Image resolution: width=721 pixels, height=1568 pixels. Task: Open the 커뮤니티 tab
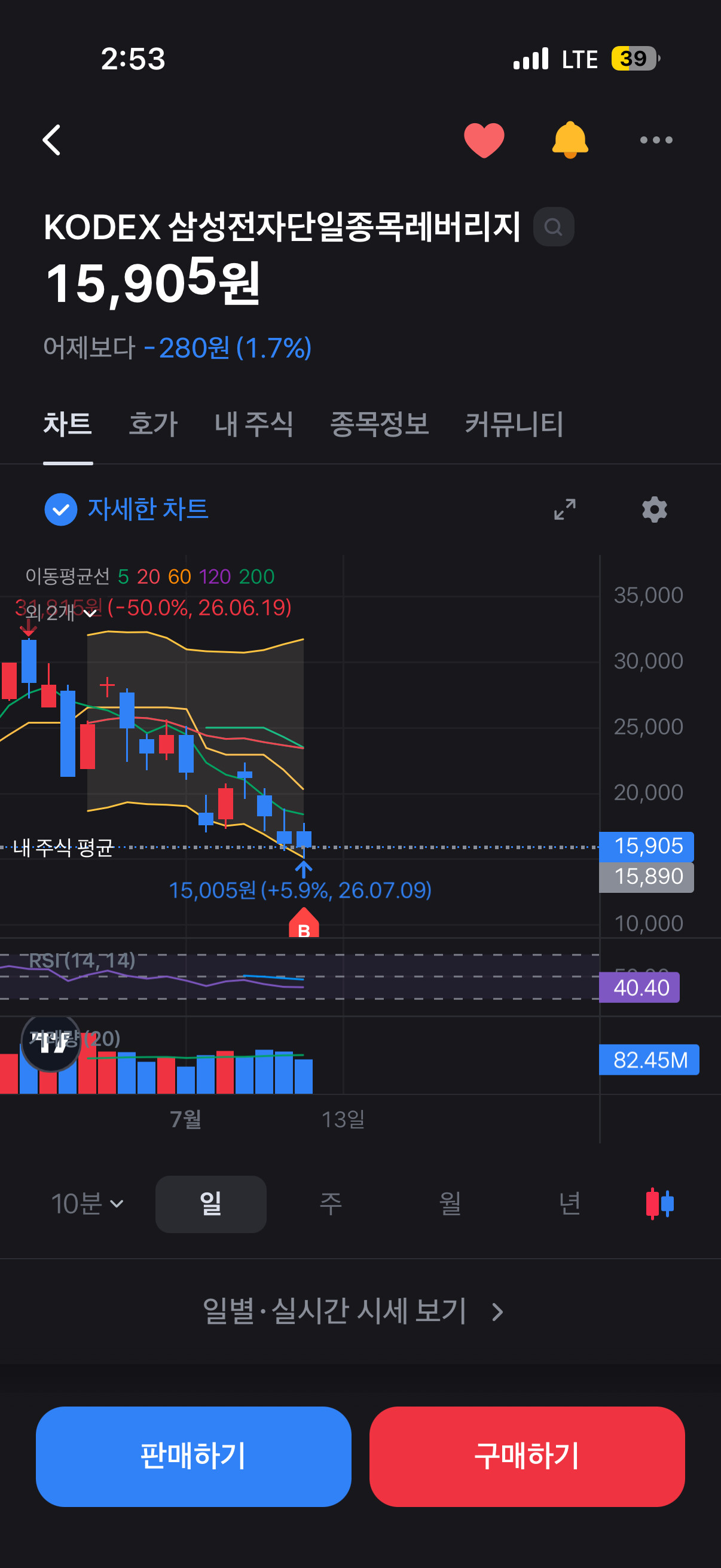[514, 423]
